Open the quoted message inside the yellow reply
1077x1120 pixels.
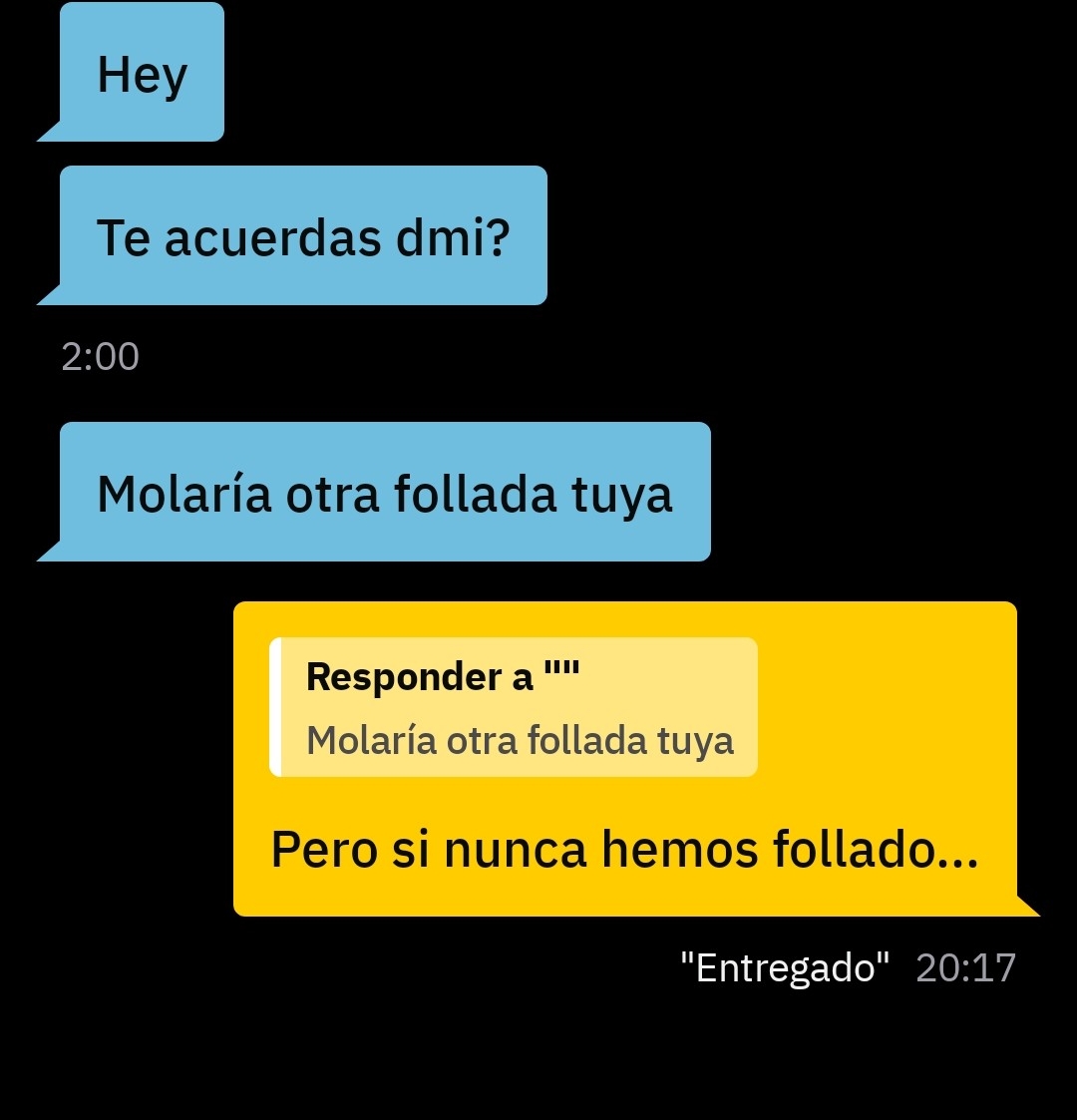click(514, 707)
